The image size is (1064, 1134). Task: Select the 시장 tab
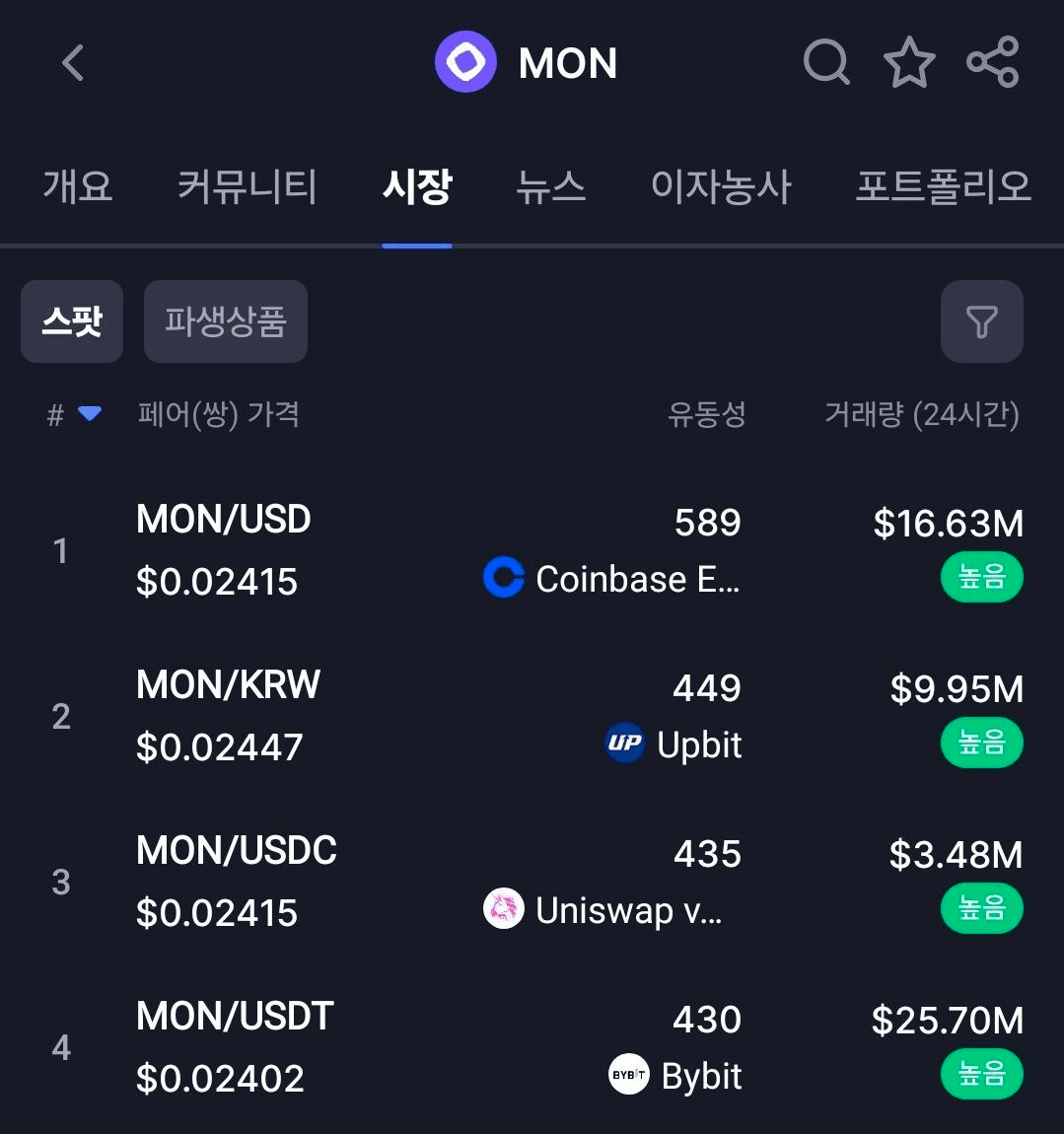(x=417, y=186)
